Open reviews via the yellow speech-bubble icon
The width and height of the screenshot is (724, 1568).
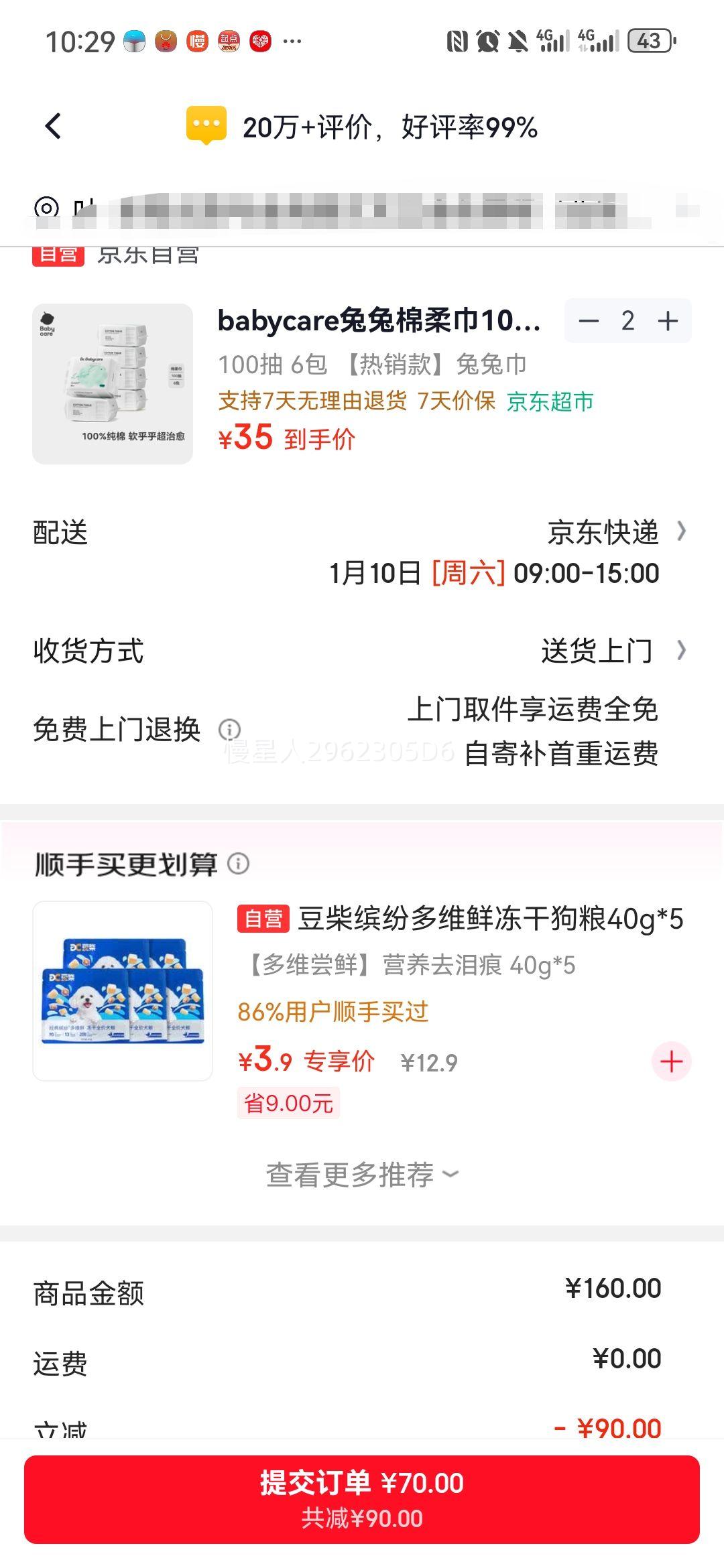[208, 125]
